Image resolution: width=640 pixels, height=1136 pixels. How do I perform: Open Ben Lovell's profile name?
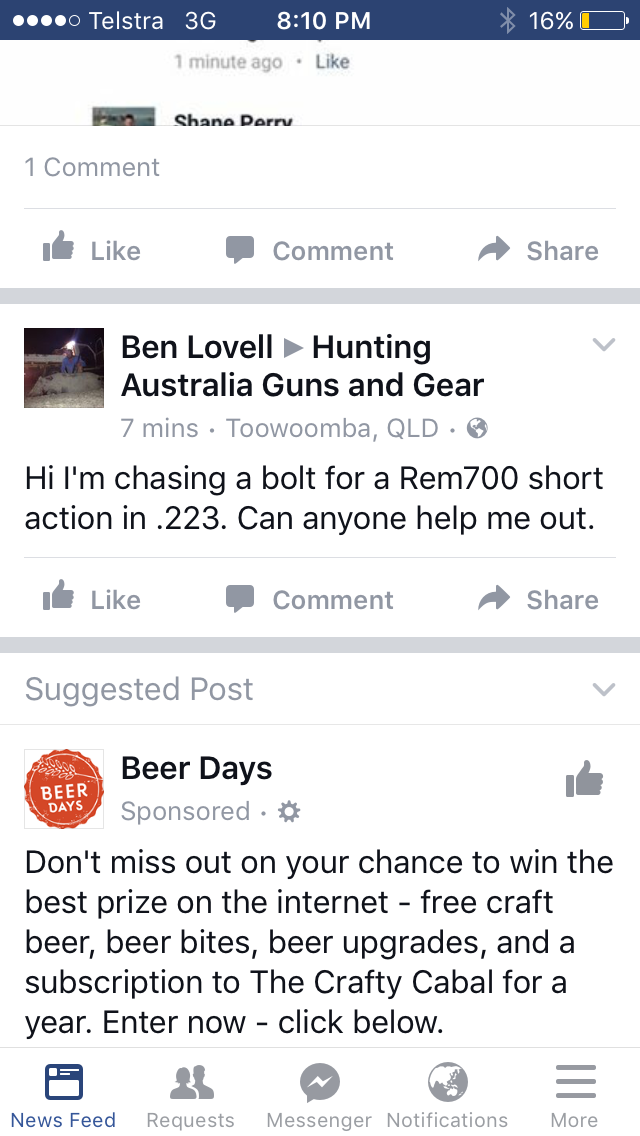point(197,347)
